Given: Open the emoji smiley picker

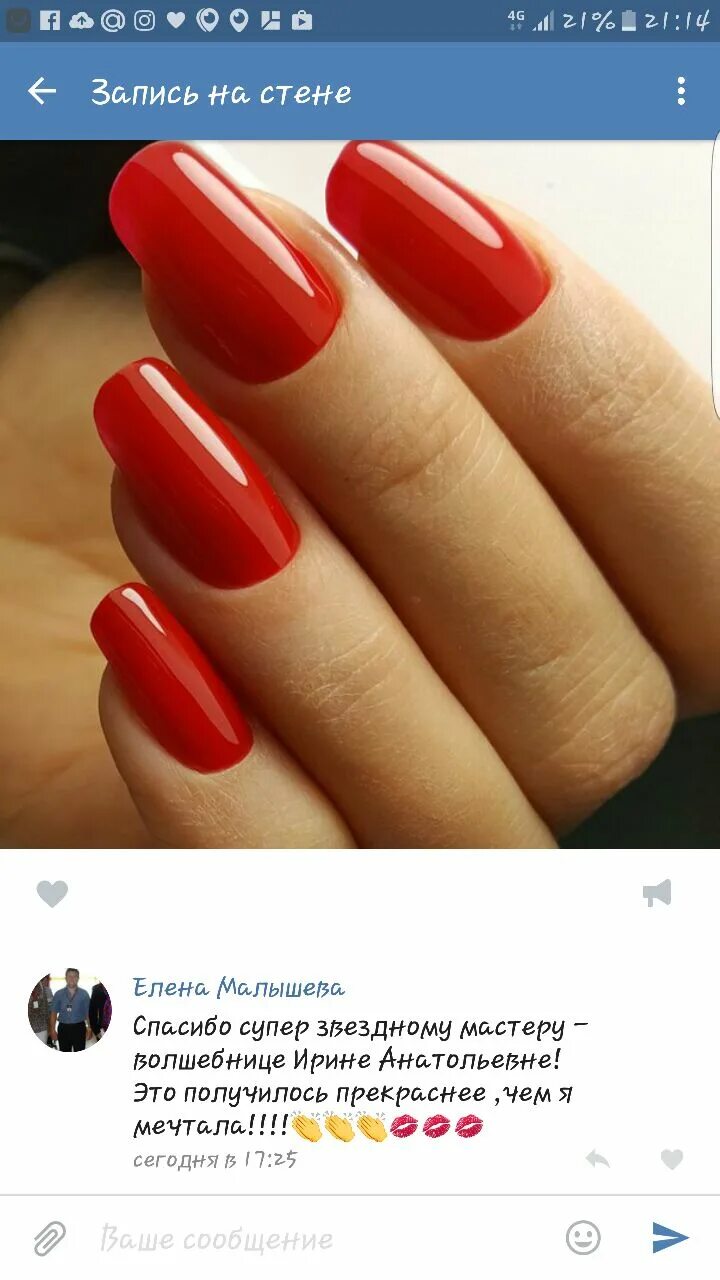Looking at the screenshot, I should tap(583, 1238).
